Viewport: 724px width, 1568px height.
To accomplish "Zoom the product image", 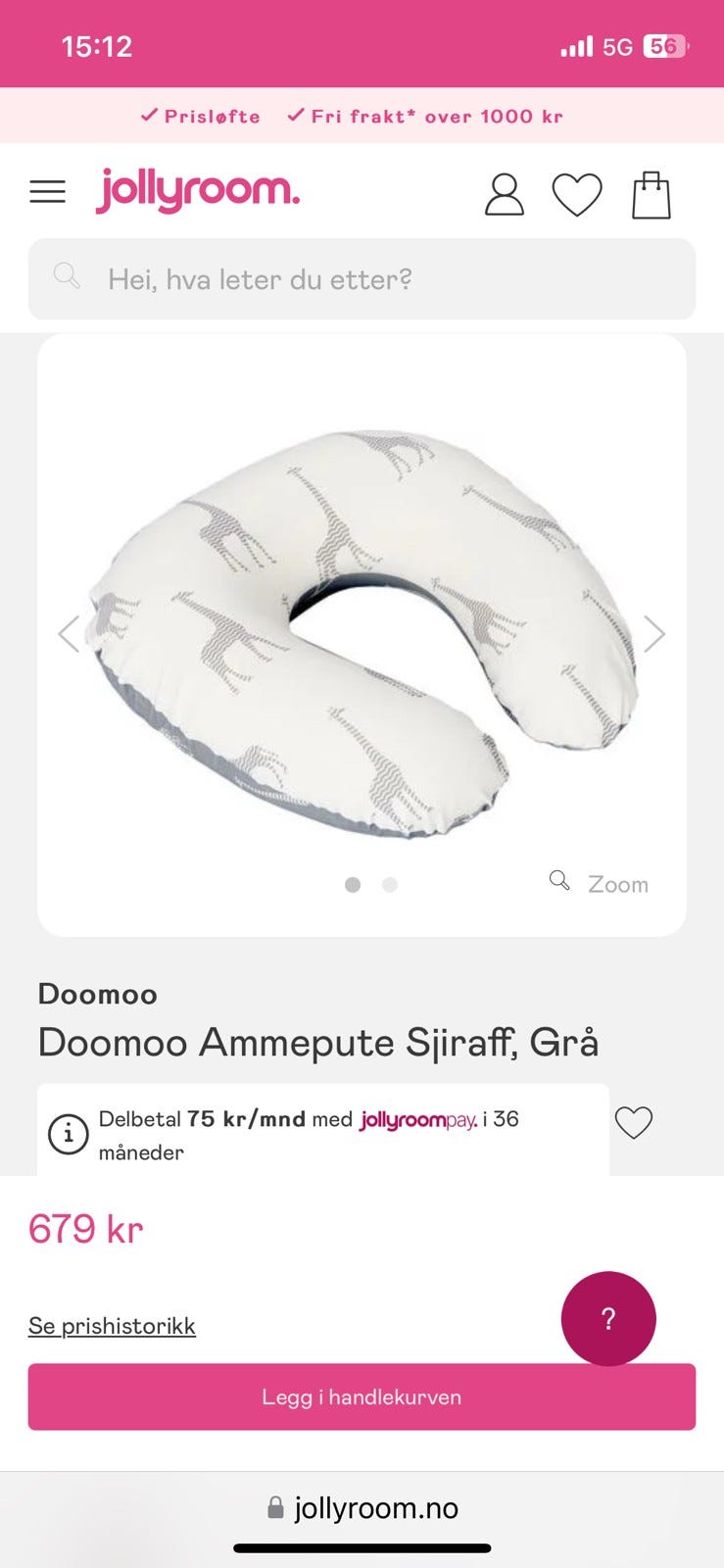I will 600,883.
